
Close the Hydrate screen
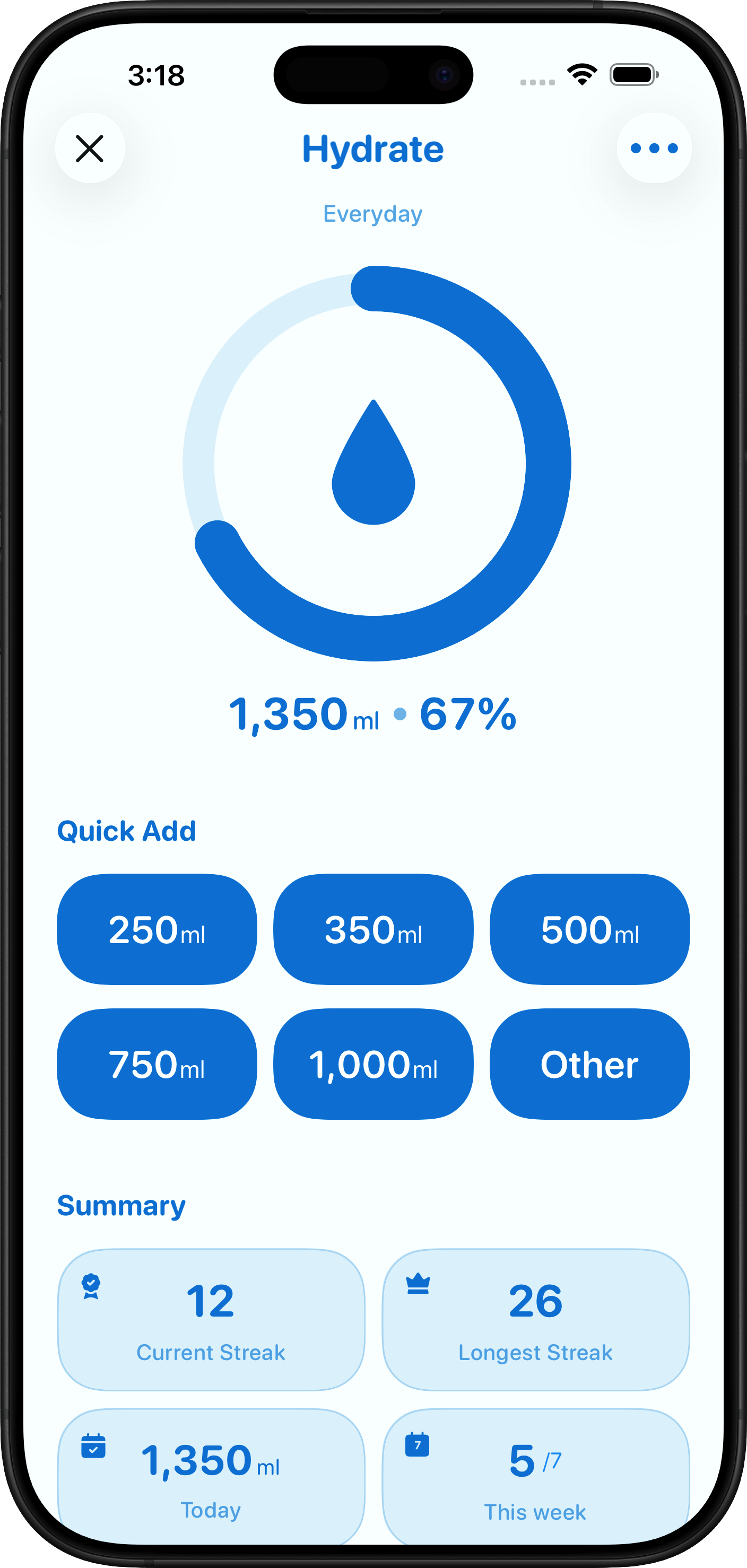90,149
